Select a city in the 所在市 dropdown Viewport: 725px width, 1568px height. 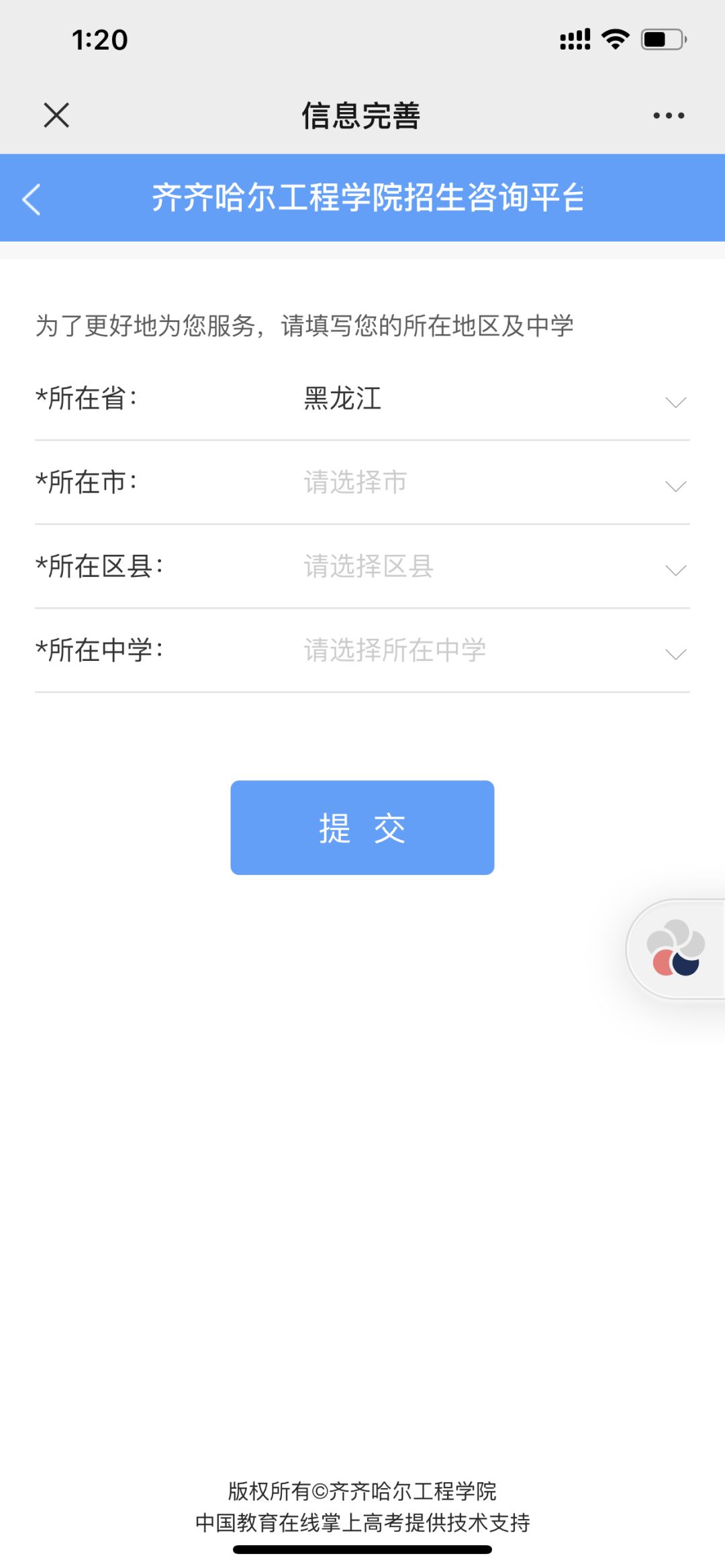[362, 483]
